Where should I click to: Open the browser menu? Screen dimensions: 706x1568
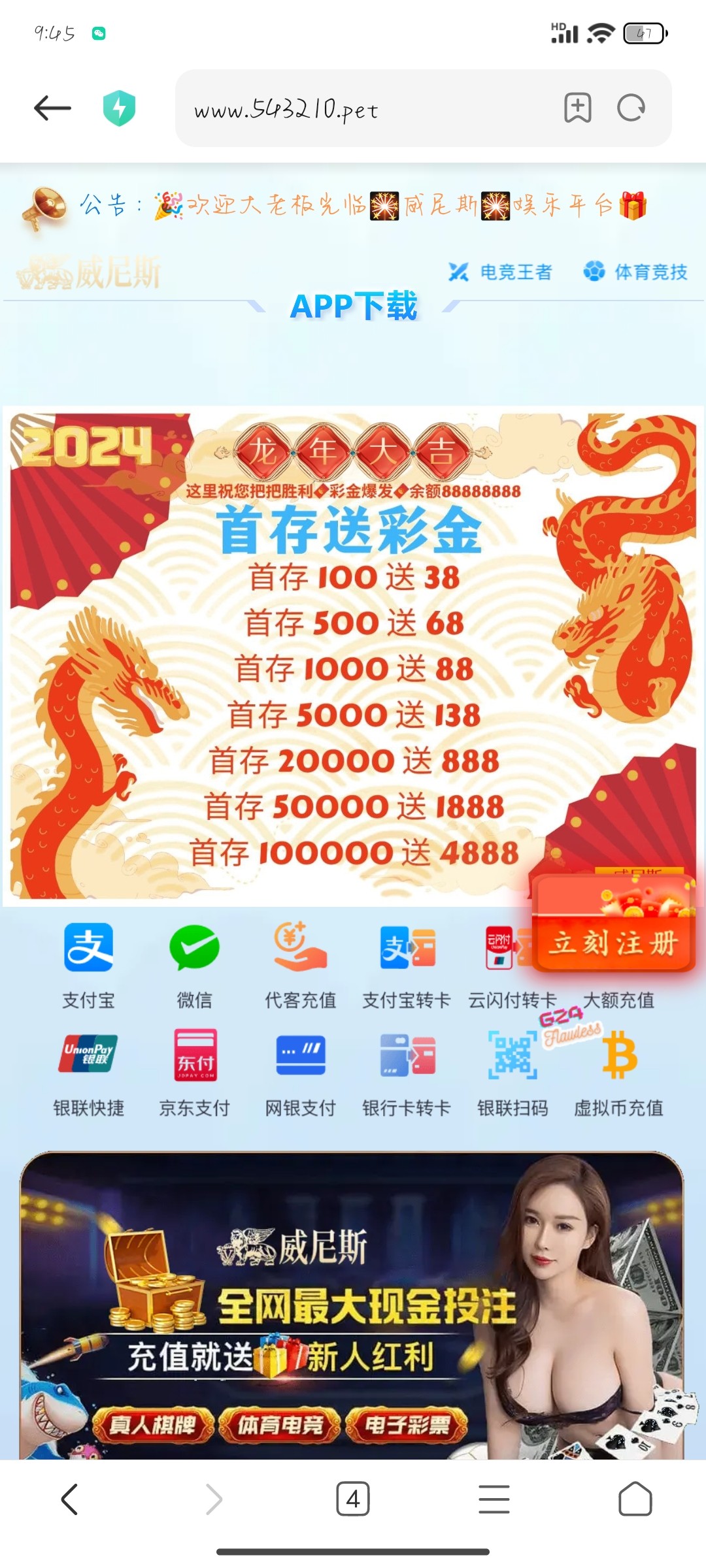click(x=494, y=1499)
